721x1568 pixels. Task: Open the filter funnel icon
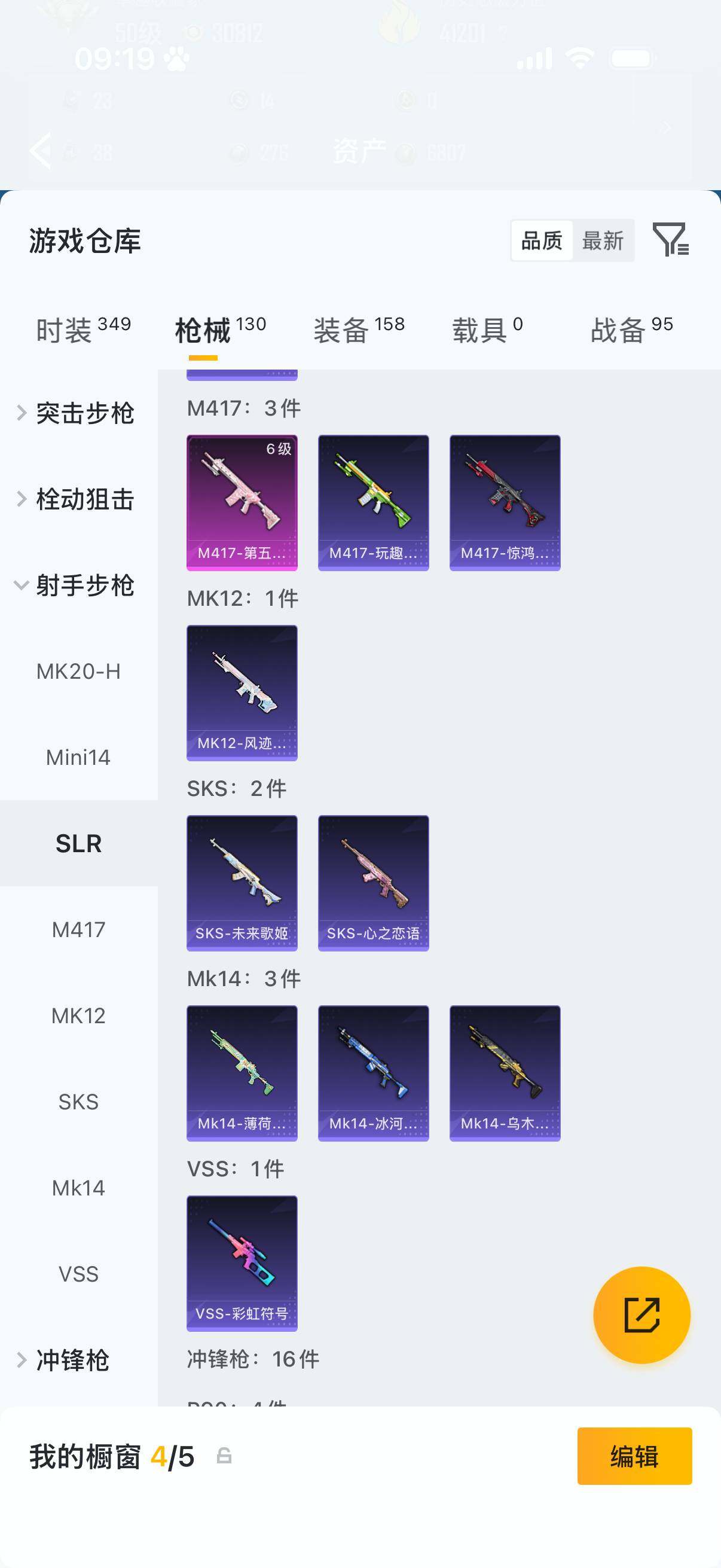pyautogui.click(x=670, y=240)
